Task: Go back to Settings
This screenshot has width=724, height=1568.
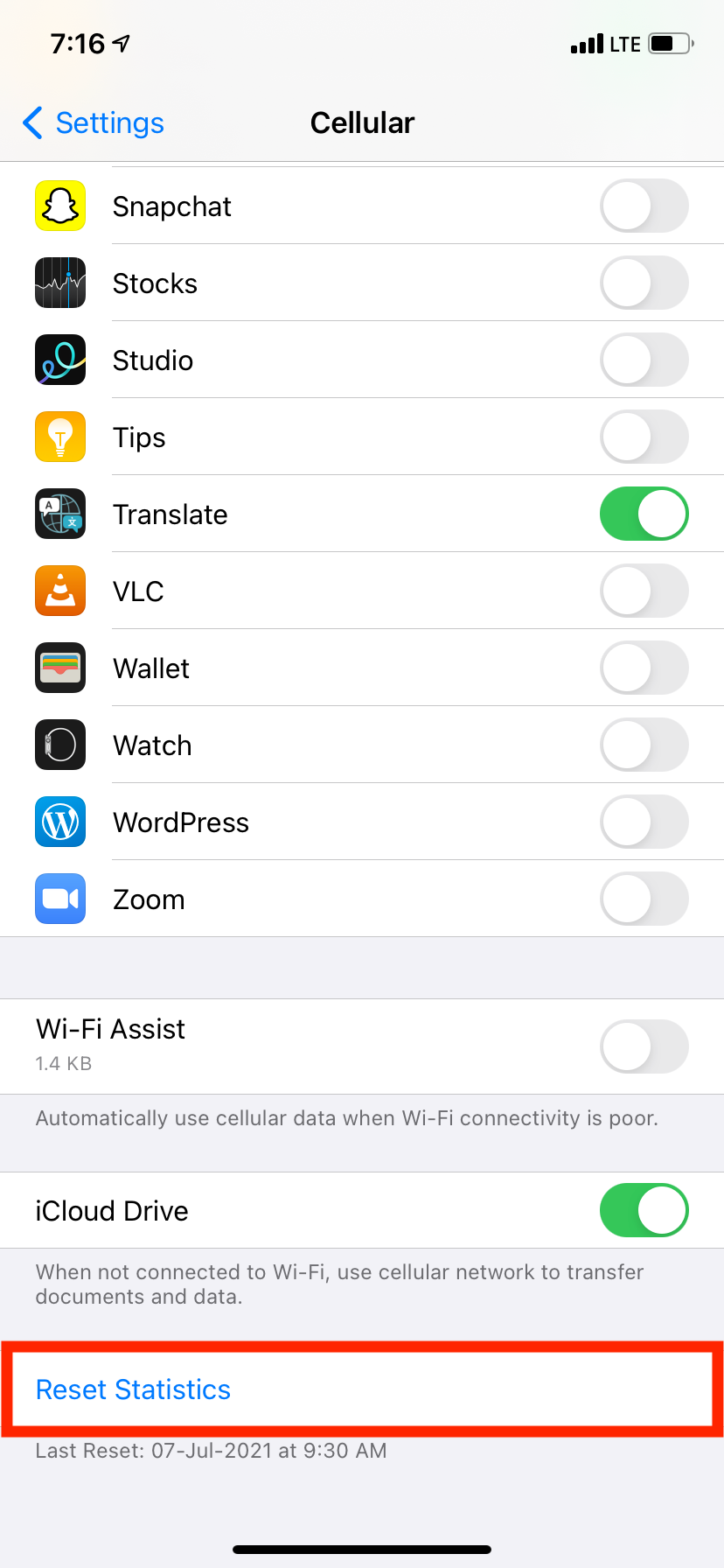Action: point(94,123)
